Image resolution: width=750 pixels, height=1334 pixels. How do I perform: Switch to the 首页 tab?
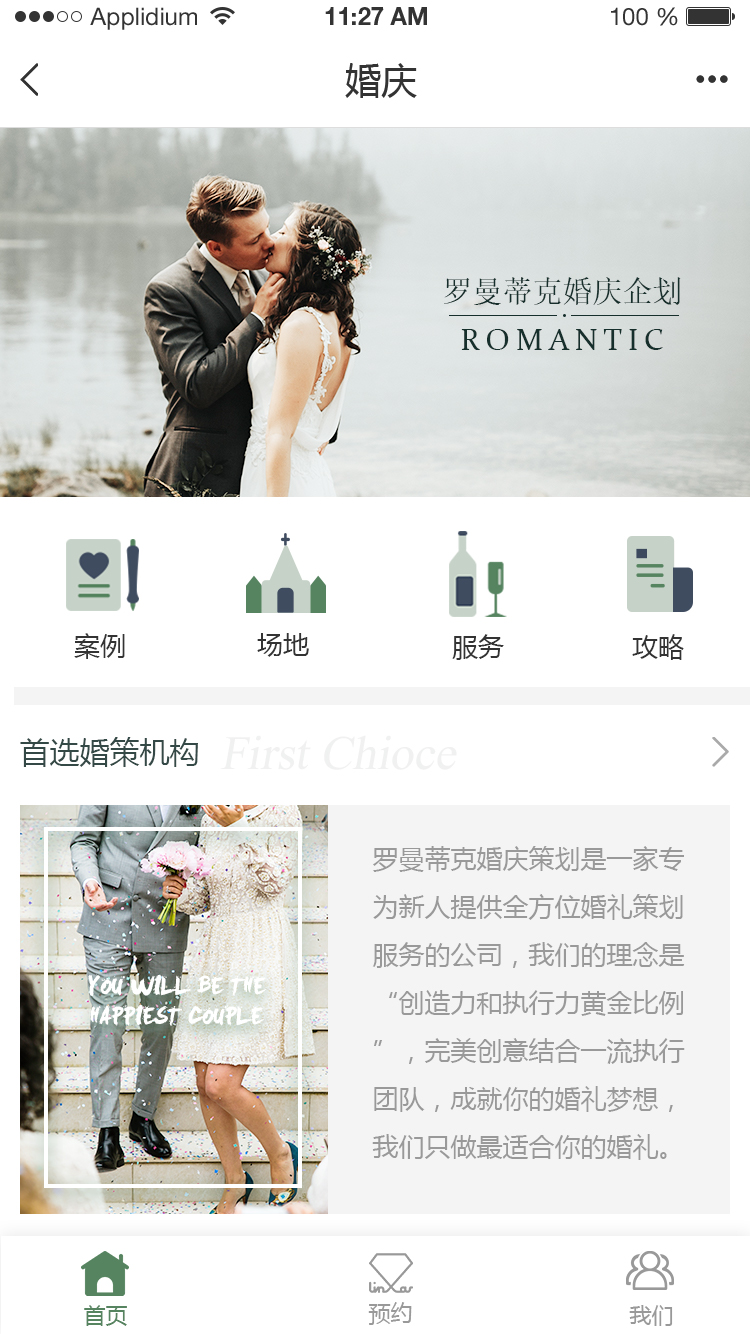tap(105, 1288)
